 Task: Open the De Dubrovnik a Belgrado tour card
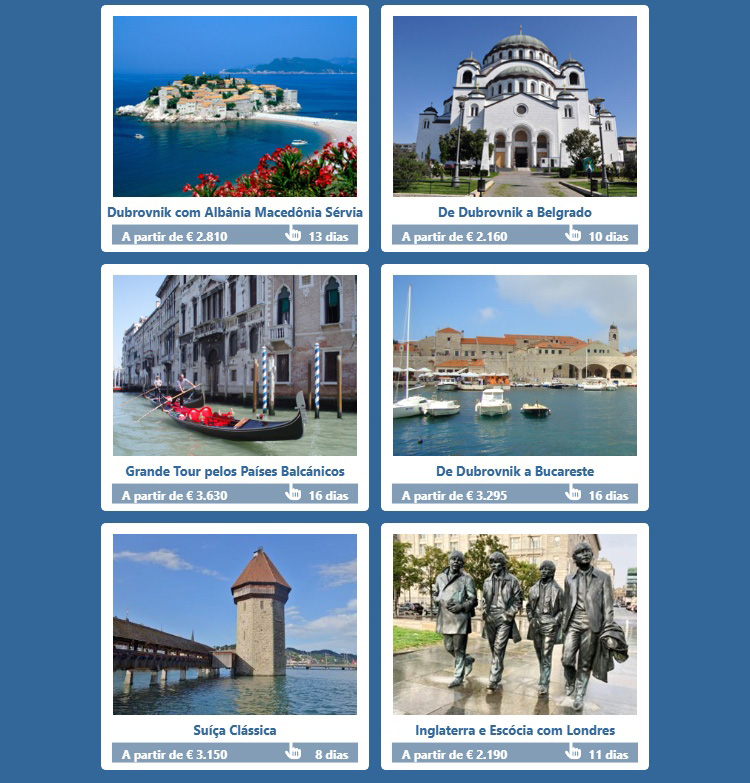[x=514, y=212]
